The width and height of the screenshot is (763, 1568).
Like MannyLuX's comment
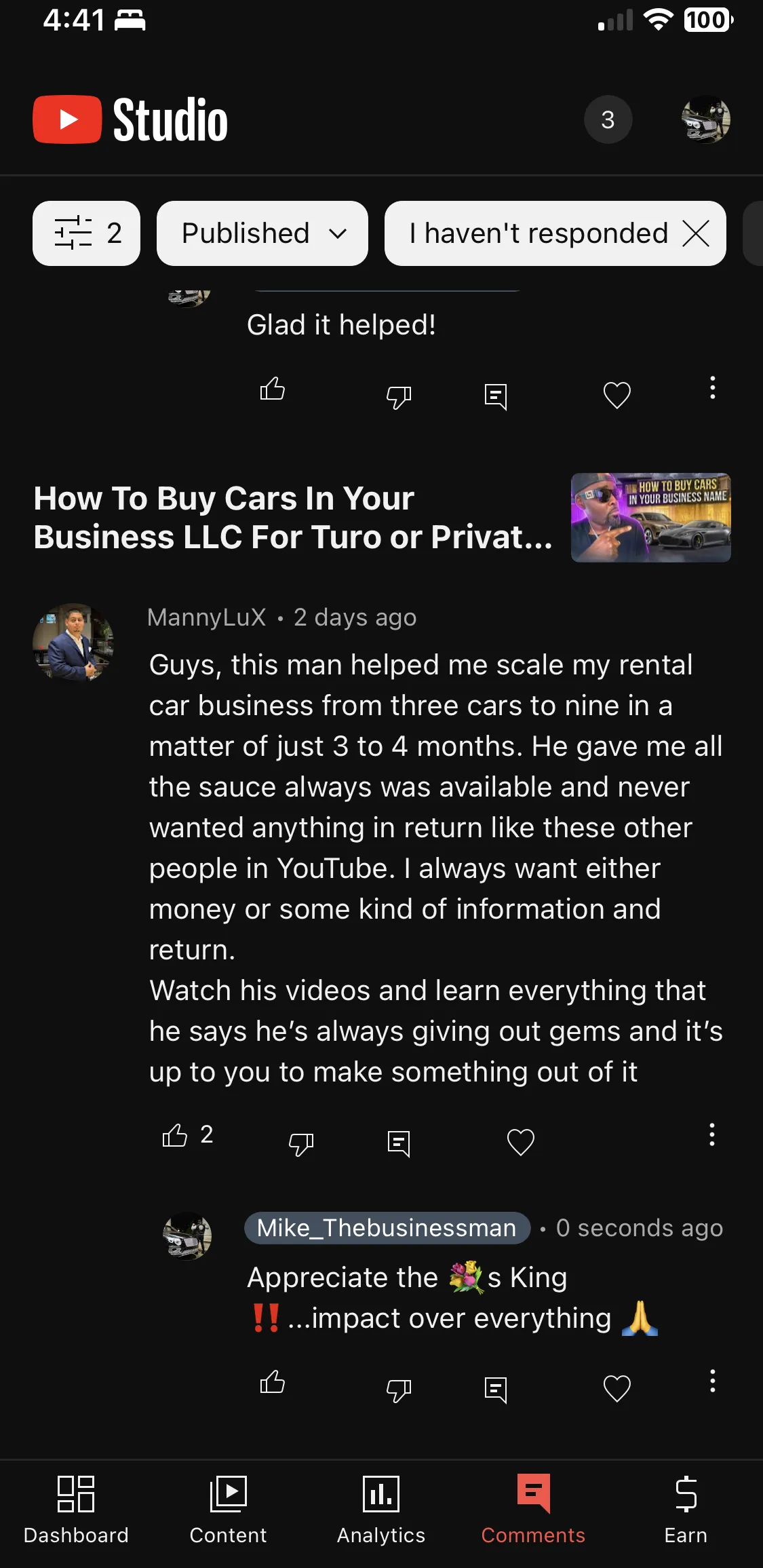[x=175, y=1134]
